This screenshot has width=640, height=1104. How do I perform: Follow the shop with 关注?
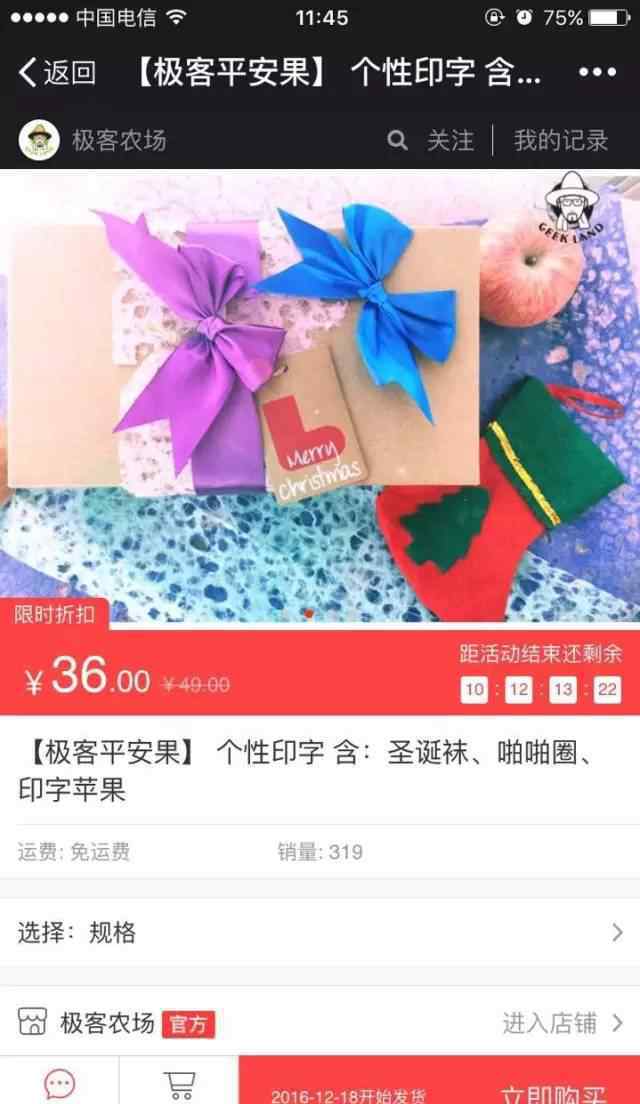pos(451,140)
